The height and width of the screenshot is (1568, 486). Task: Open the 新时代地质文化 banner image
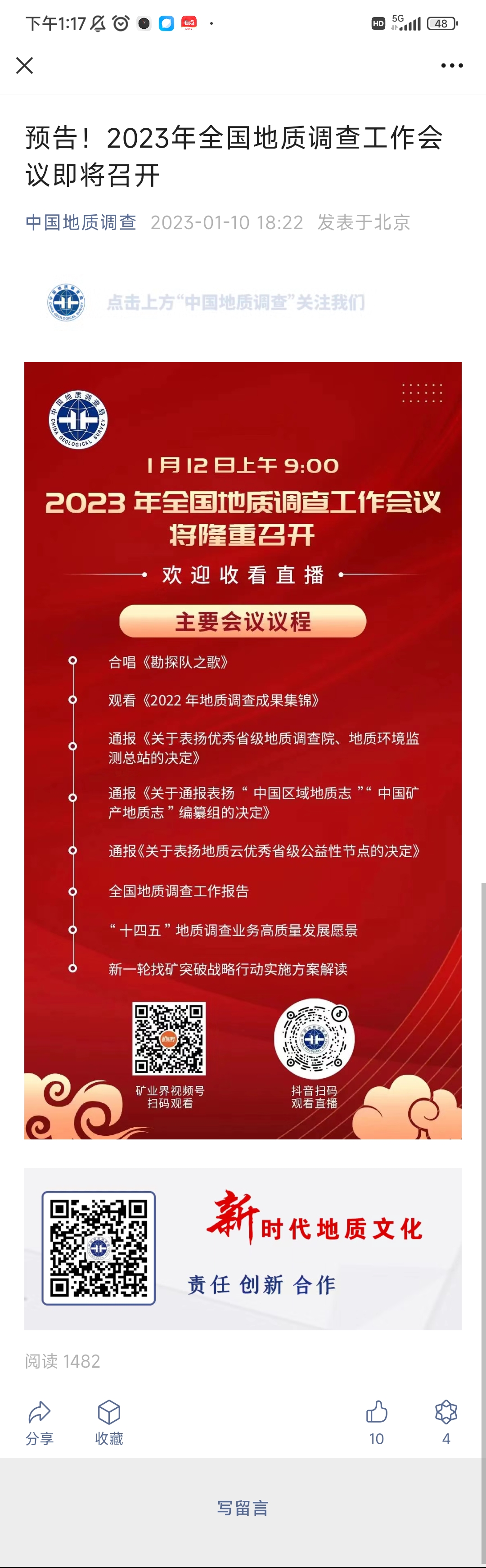243,1249
